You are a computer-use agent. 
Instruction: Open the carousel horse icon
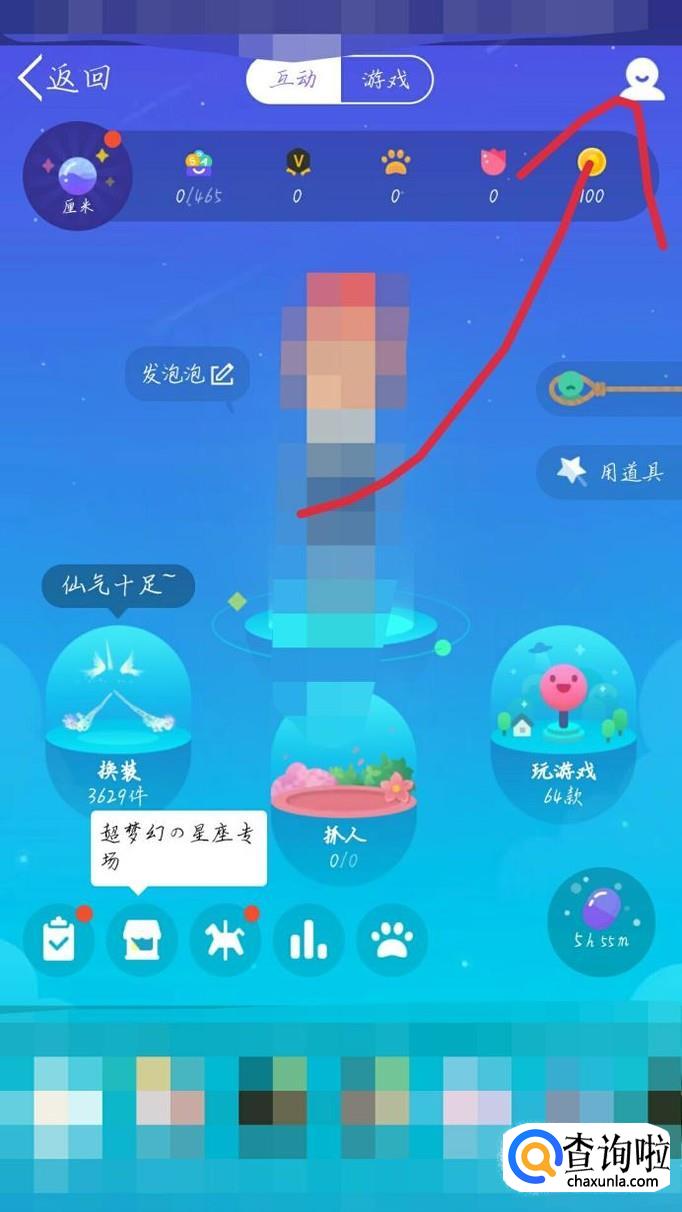tap(225, 940)
